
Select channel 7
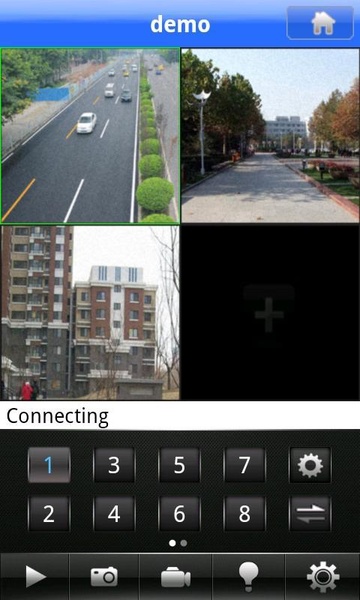click(245, 465)
